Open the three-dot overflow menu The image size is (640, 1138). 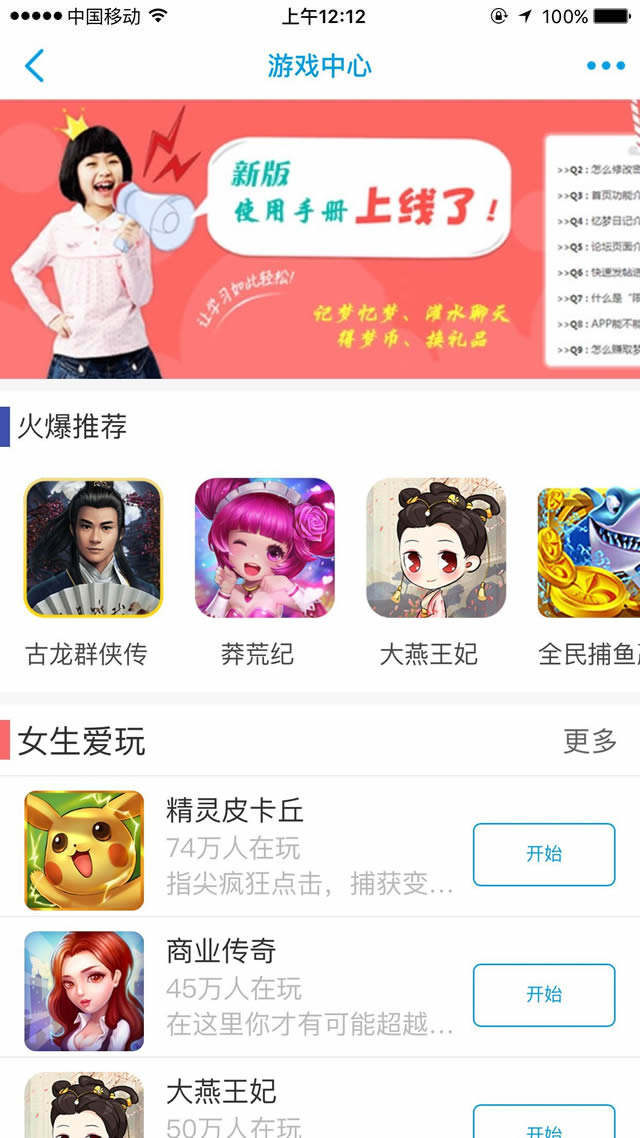(x=605, y=66)
